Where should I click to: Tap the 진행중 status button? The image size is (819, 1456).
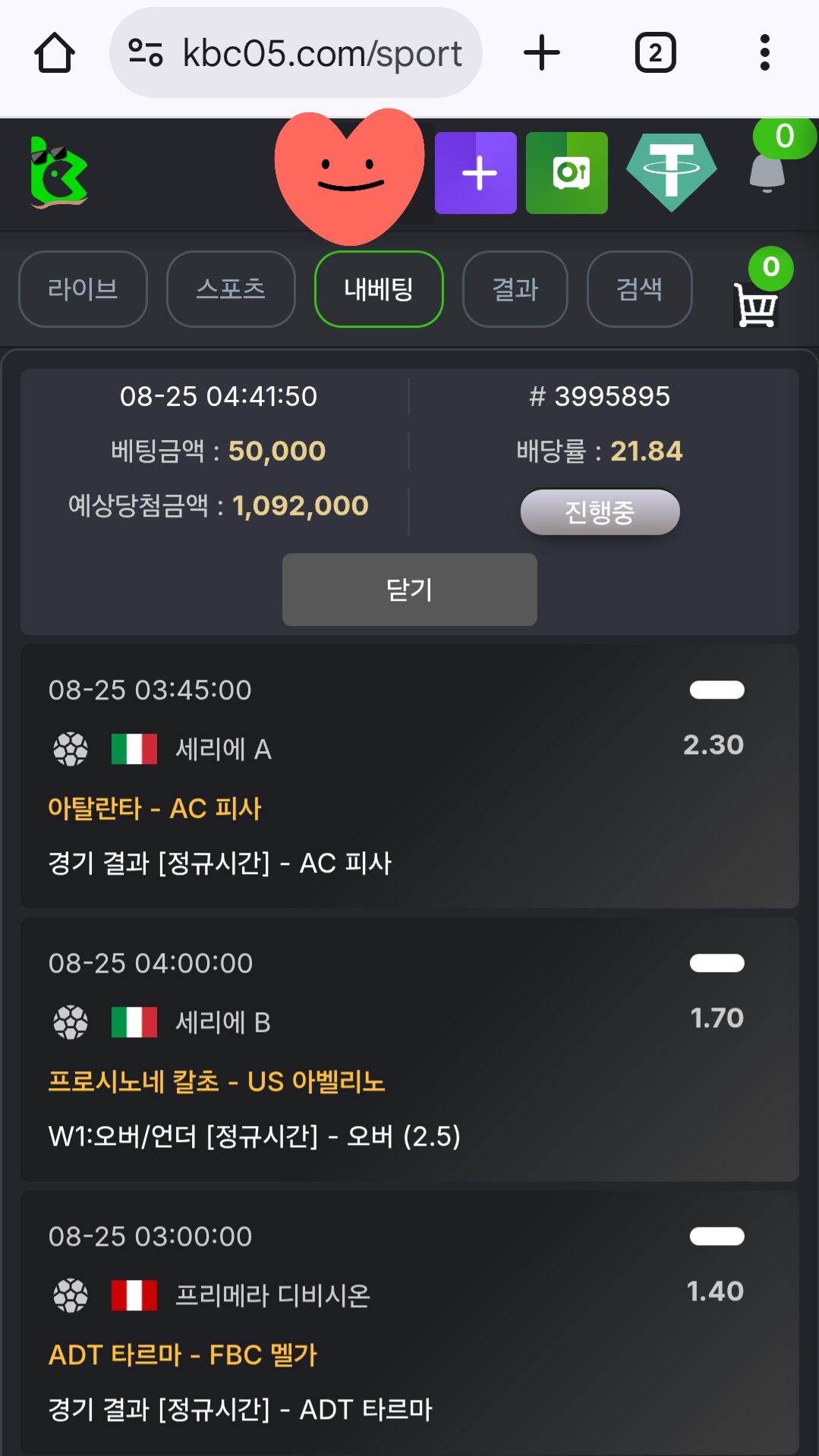tap(600, 512)
